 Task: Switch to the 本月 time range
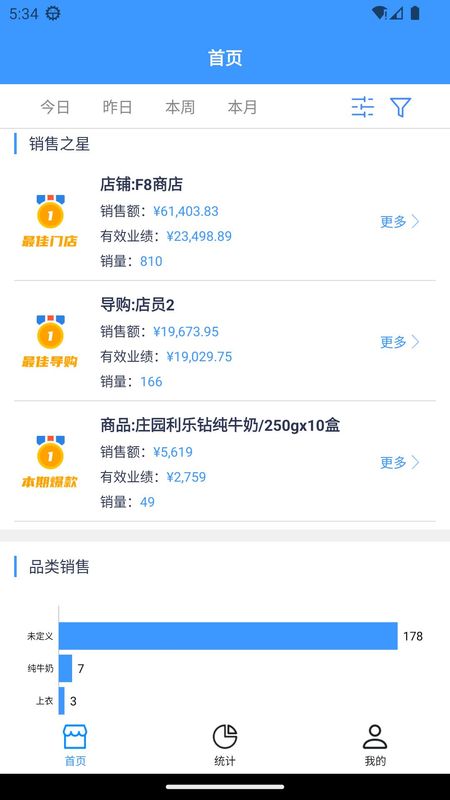(x=242, y=107)
